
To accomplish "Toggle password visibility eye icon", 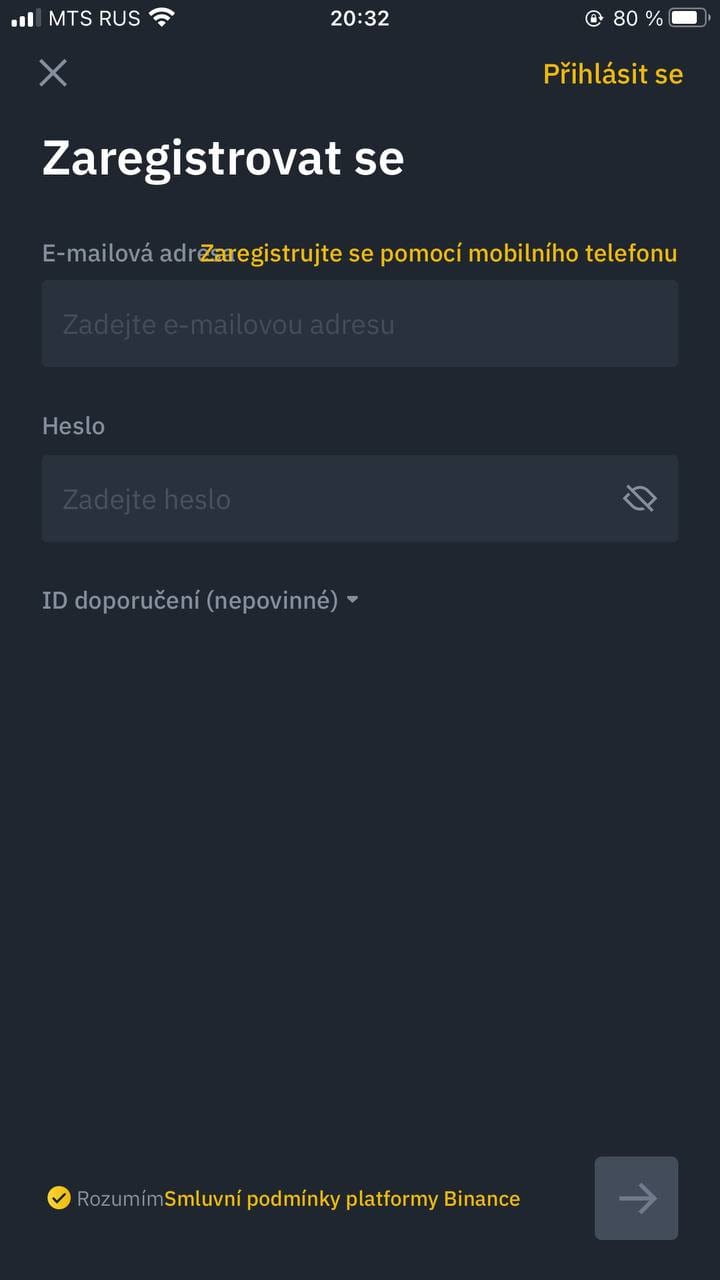I will [639, 498].
